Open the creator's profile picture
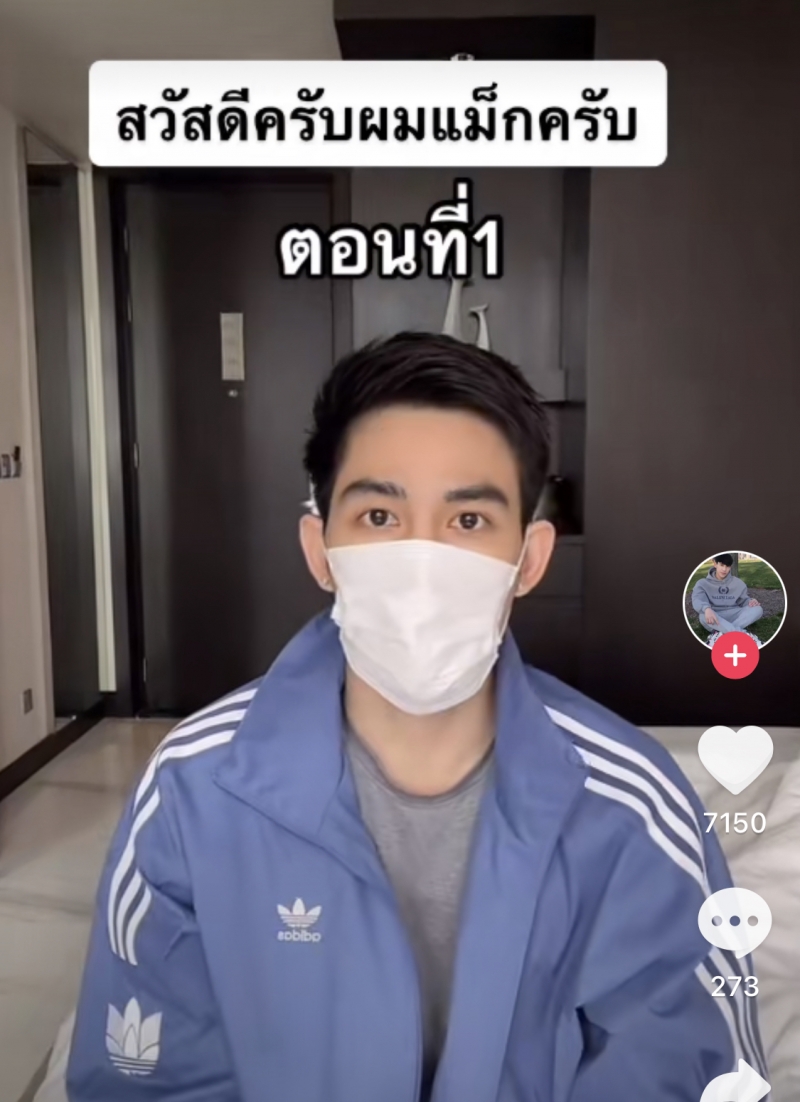Viewport: 800px width, 1102px height. [x=734, y=600]
